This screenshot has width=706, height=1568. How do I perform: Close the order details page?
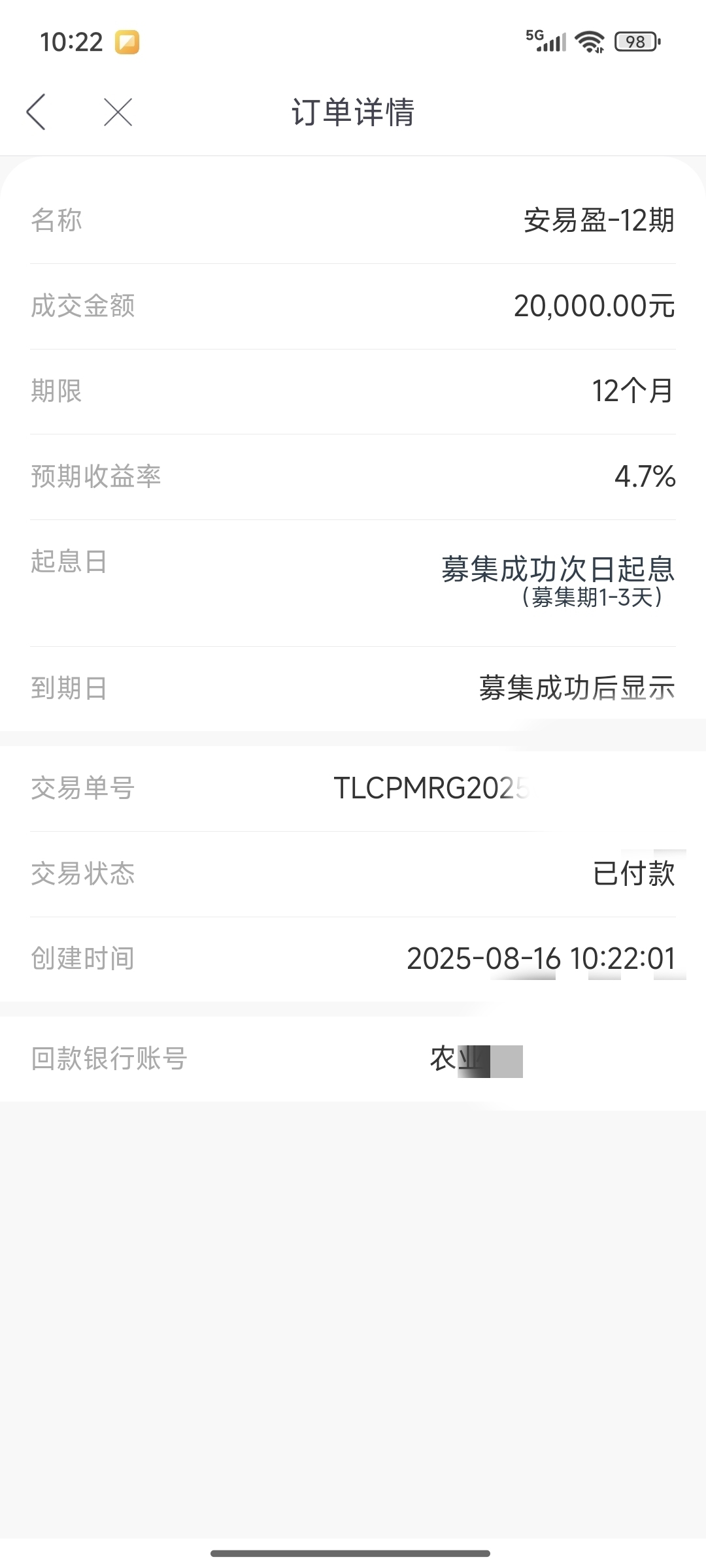(x=118, y=112)
